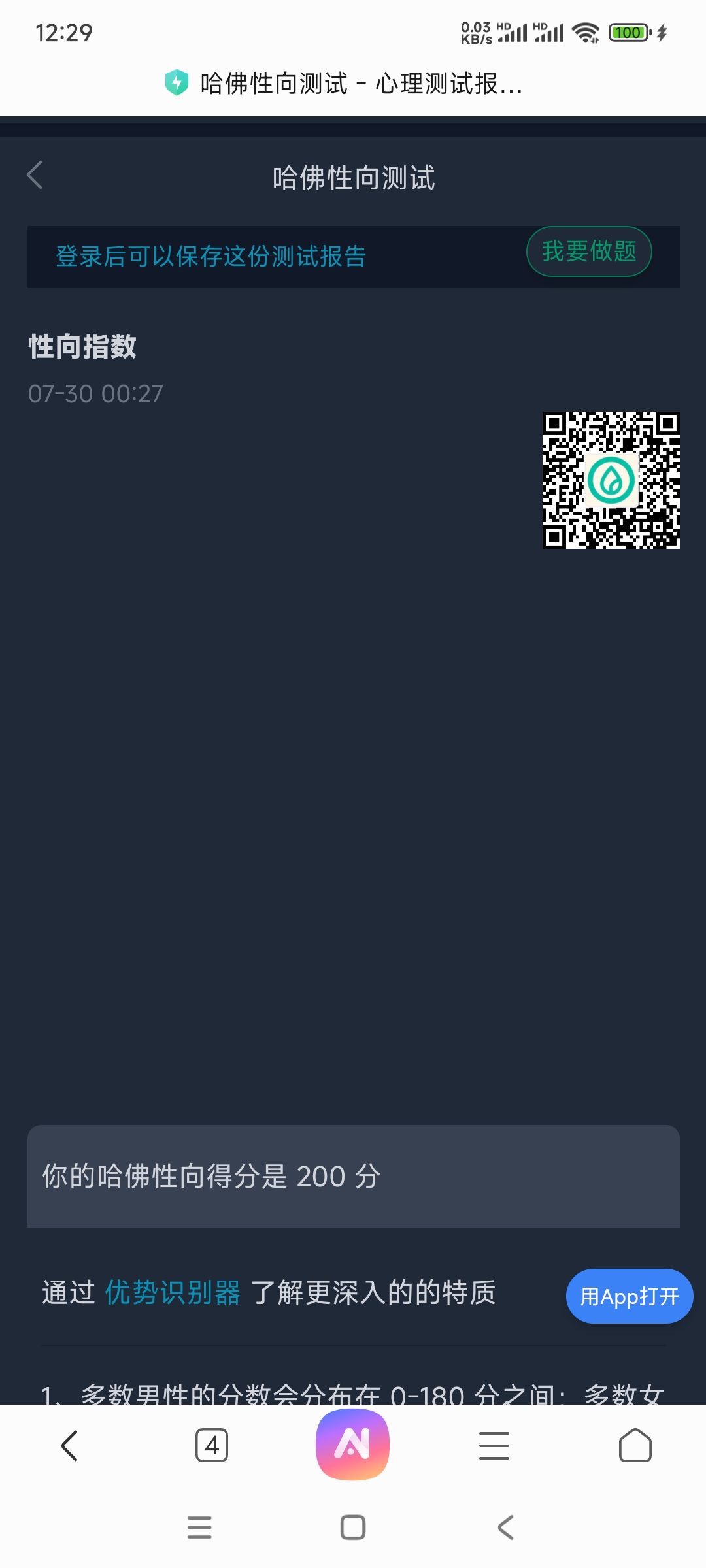Open the browser menu with three lines
Screen dimensions: 706x1568
tap(494, 1445)
